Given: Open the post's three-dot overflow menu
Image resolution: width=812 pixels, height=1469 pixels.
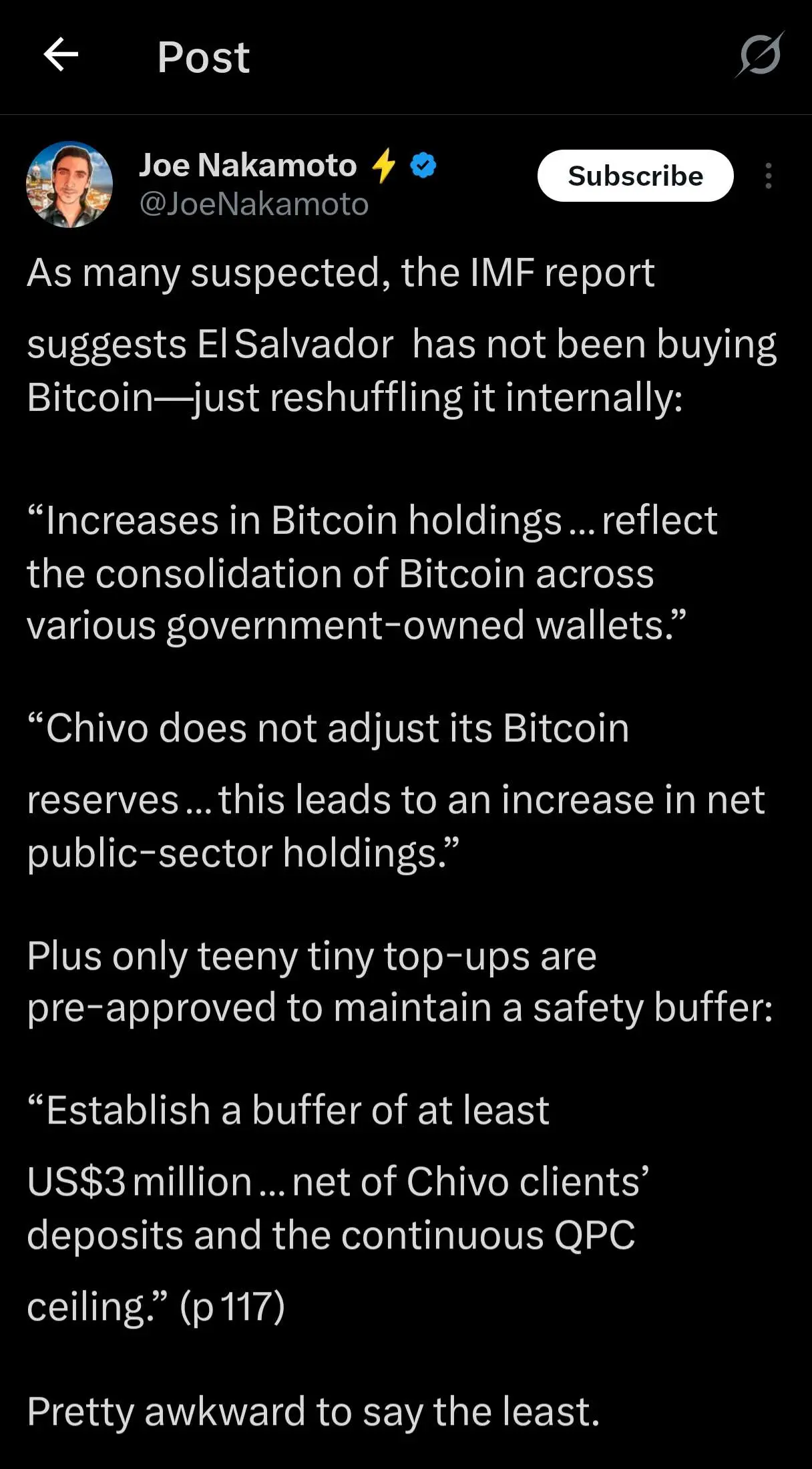Looking at the screenshot, I should (x=769, y=176).
